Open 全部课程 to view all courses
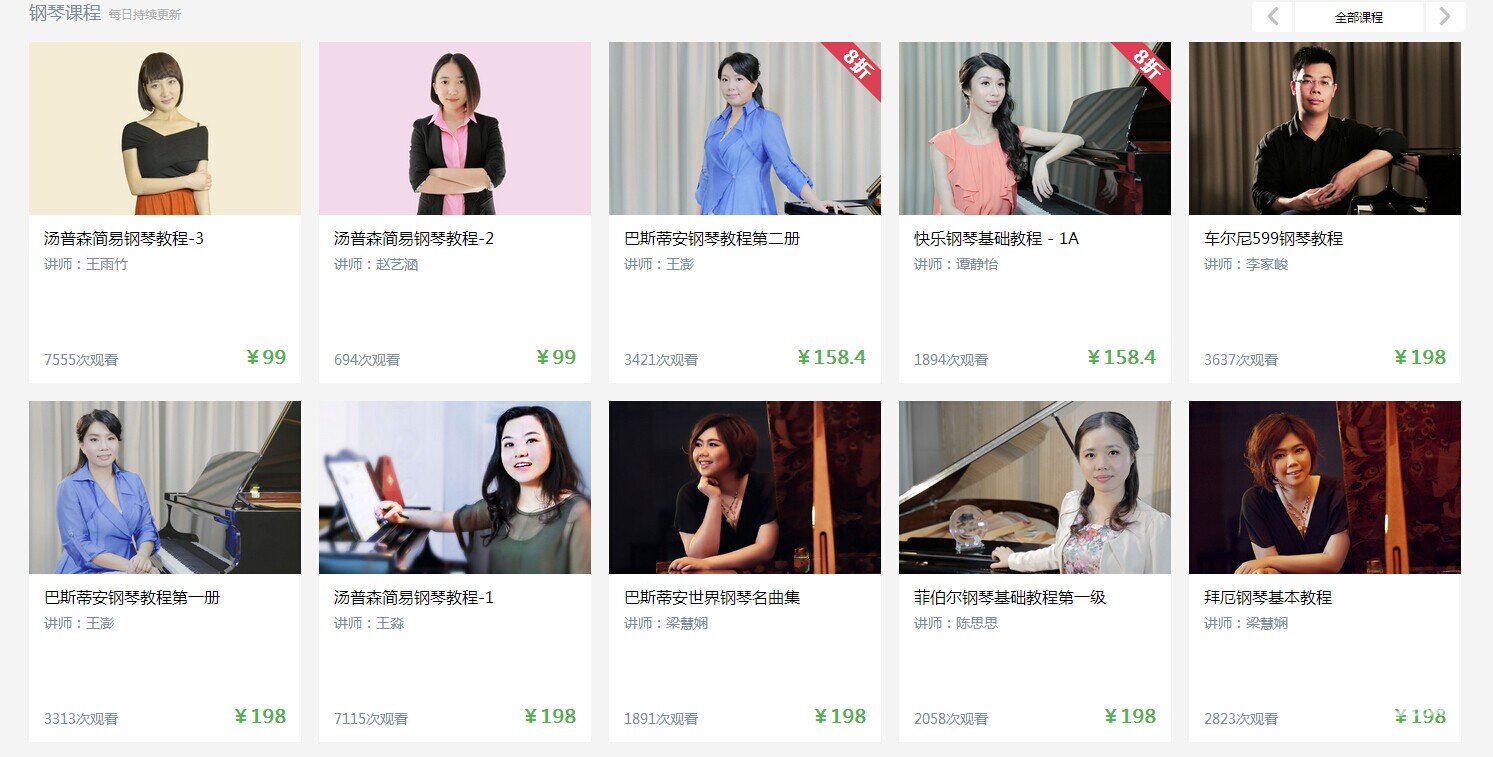Viewport: 1493px width, 757px height. tap(1358, 17)
